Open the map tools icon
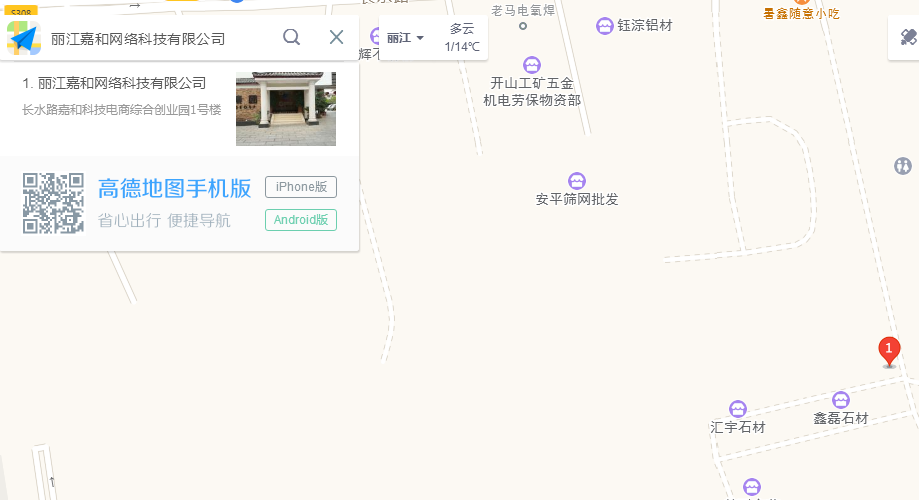The height and width of the screenshot is (500, 919). point(907,38)
